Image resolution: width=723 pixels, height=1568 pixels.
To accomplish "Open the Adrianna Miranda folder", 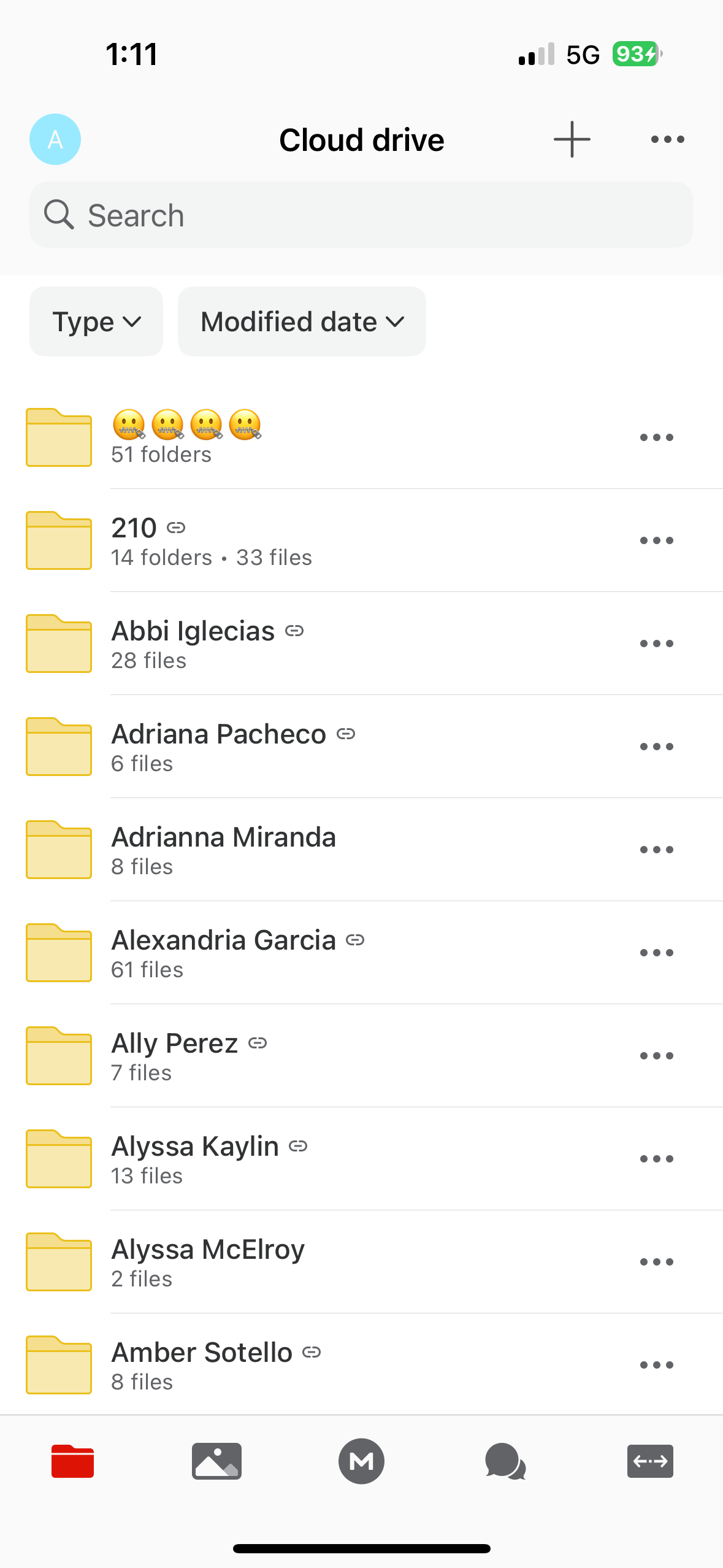I will pos(361,850).
